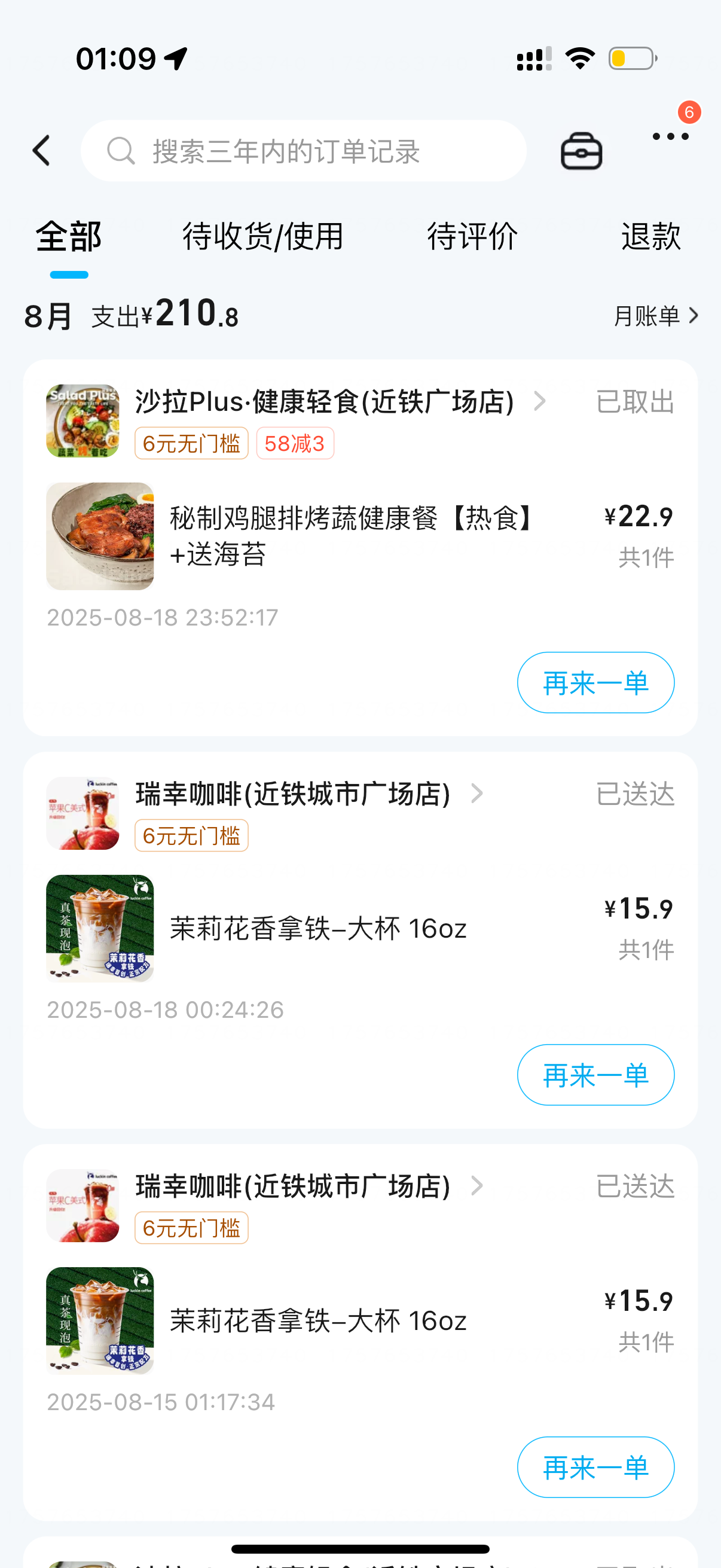Open 瑞幸咖啡 store from the 08-18 order

click(x=294, y=794)
